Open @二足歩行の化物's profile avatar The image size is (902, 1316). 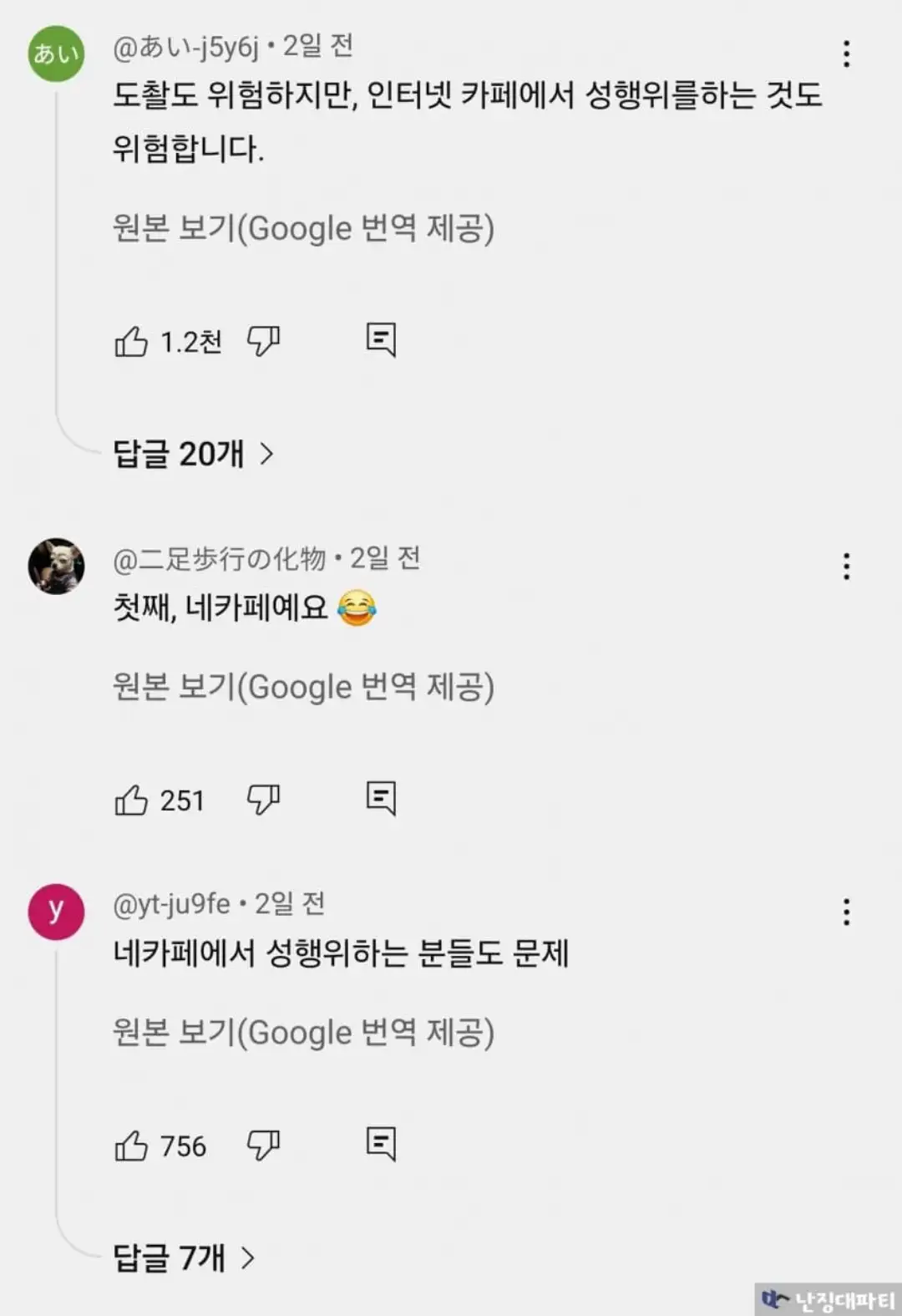(56, 567)
